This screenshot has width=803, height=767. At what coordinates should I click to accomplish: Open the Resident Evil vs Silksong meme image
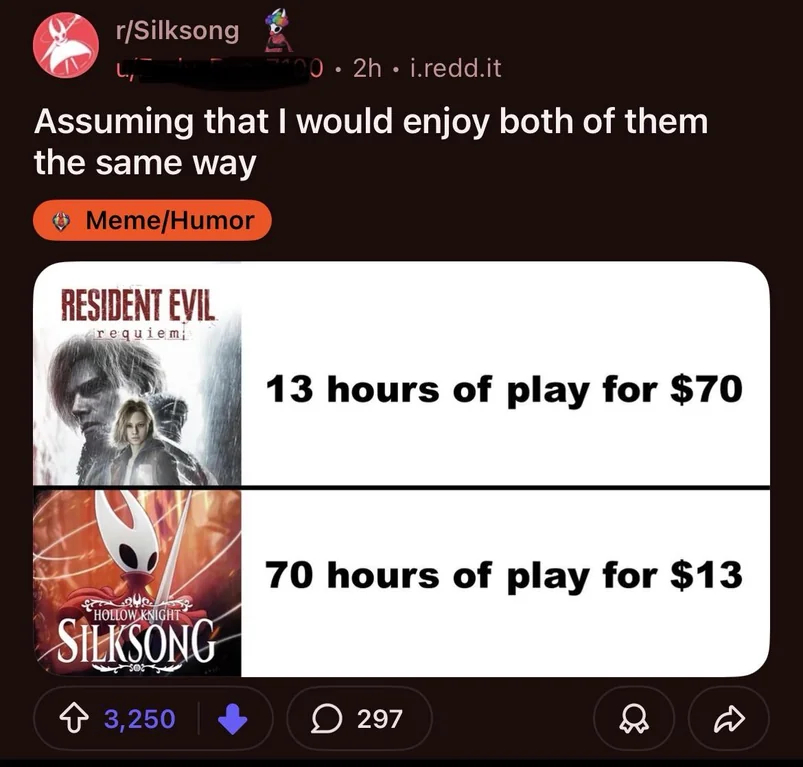(x=401, y=469)
